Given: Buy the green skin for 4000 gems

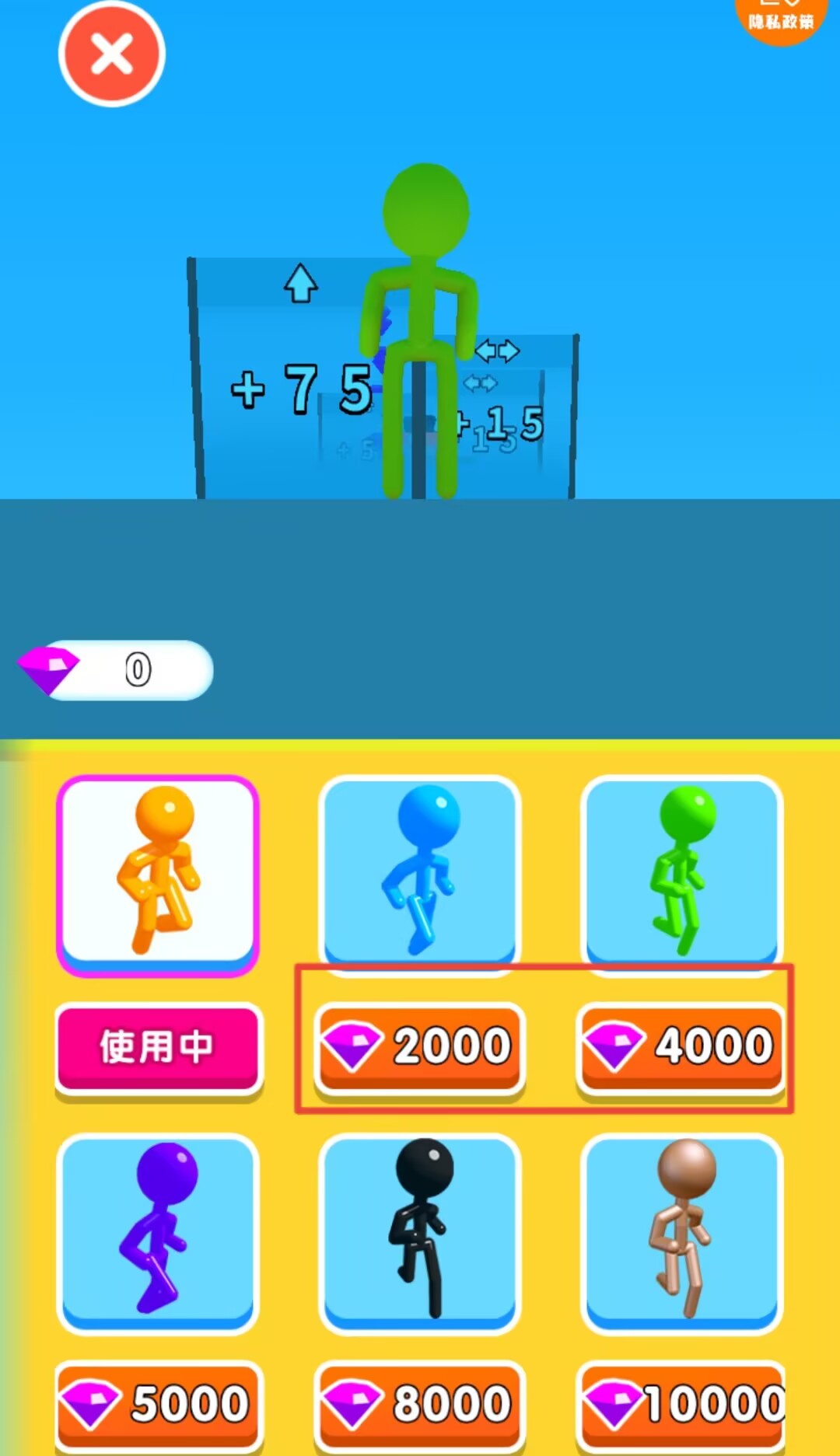Looking at the screenshot, I should [x=681, y=1046].
